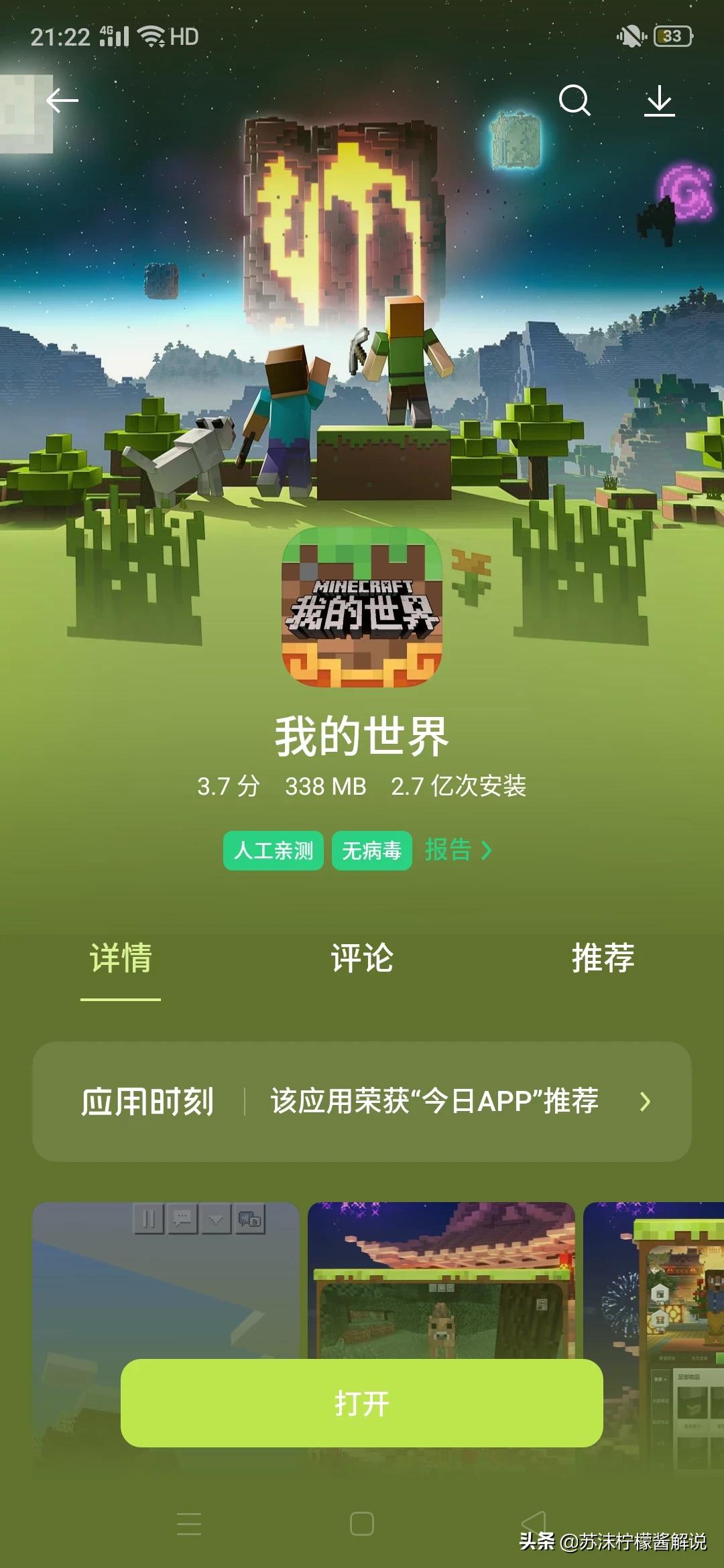Screen dimensions: 724x1568
Task: Tap the green 打开 button
Action: point(362,1402)
